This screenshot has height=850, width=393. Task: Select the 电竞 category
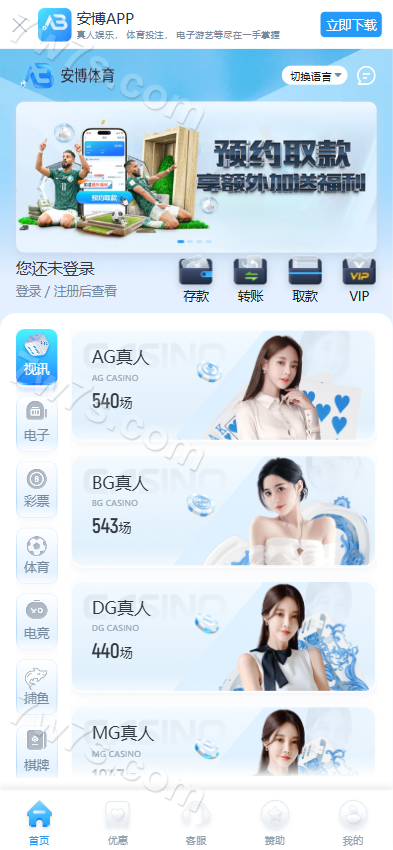pyautogui.click(x=37, y=621)
